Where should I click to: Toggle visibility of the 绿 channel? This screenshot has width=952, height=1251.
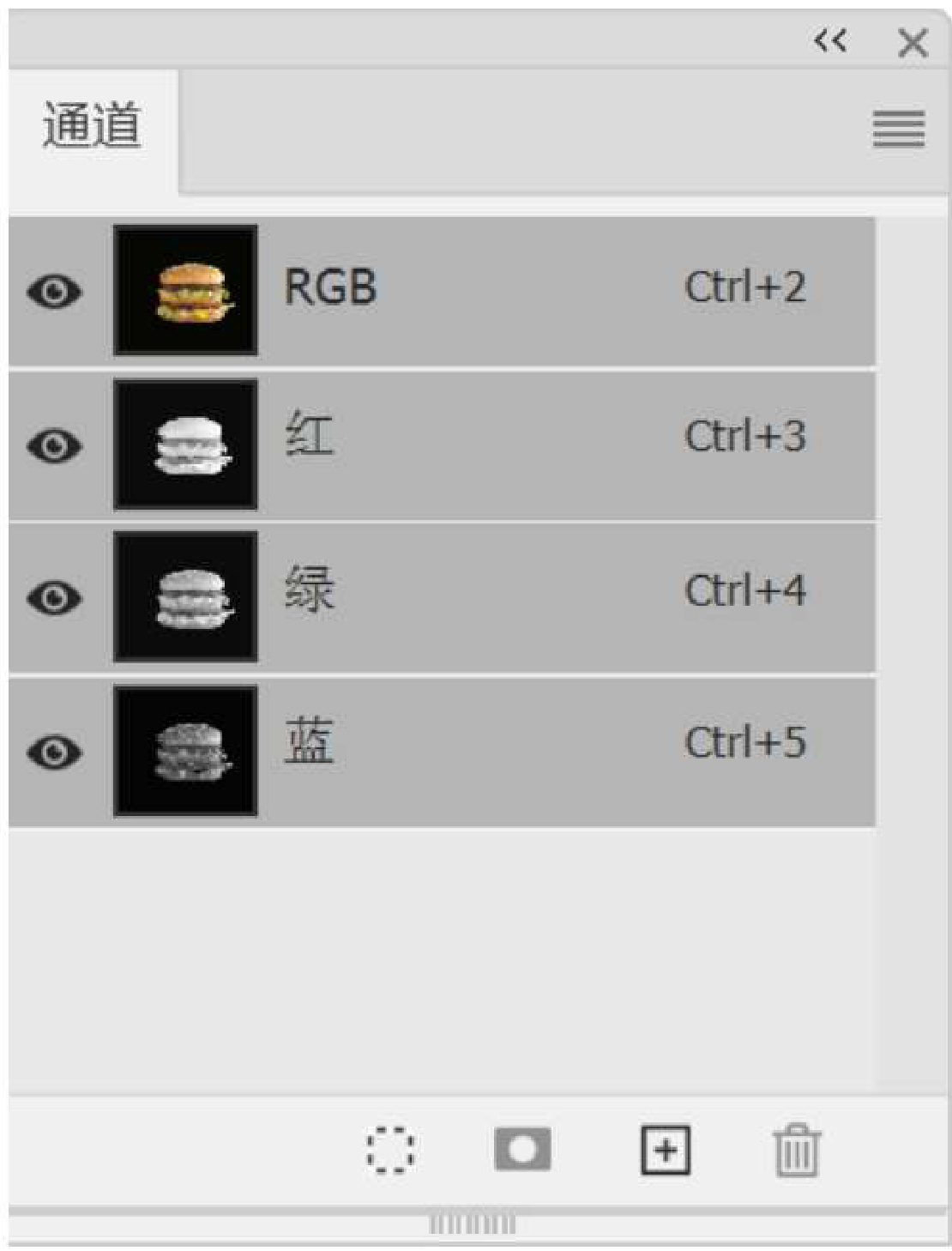pyautogui.click(x=54, y=597)
